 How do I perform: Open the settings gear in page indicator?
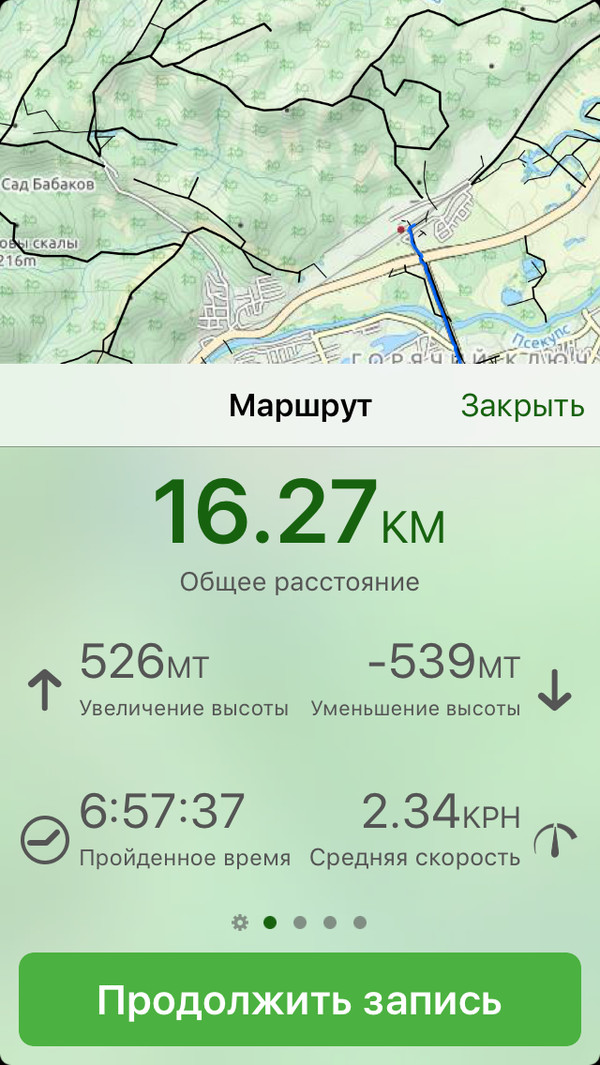click(239, 922)
